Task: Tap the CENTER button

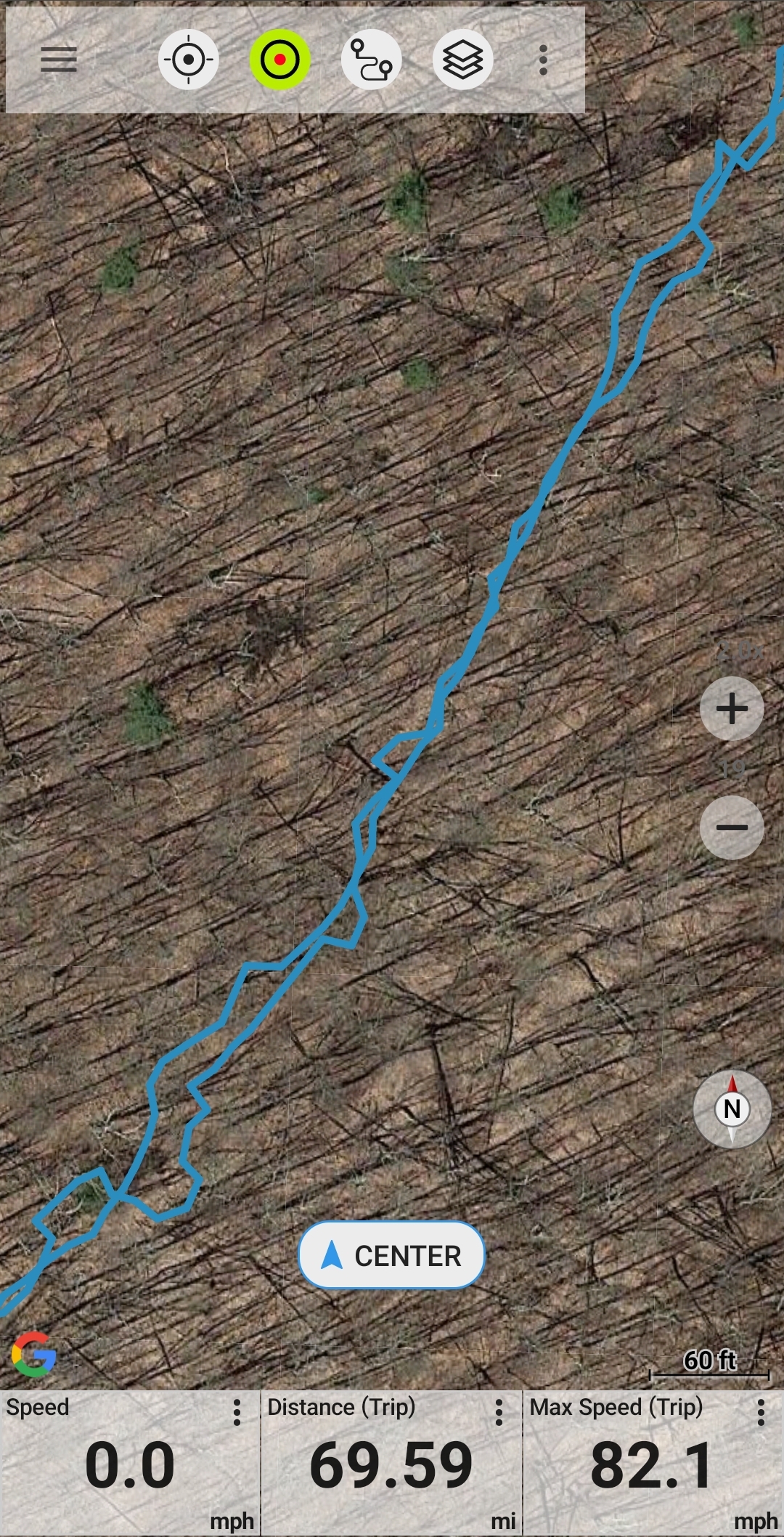Action: 391,1255
